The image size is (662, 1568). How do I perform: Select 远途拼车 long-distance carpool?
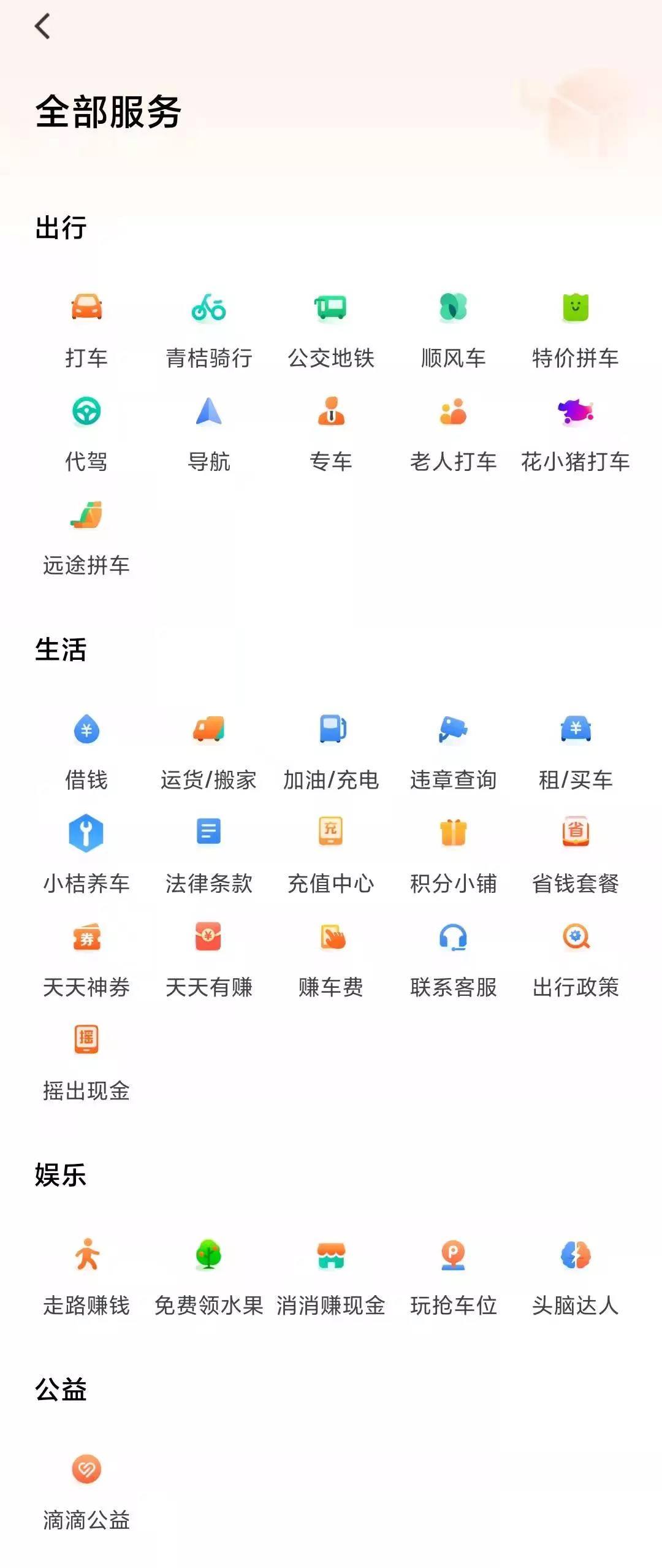pos(86,537)
